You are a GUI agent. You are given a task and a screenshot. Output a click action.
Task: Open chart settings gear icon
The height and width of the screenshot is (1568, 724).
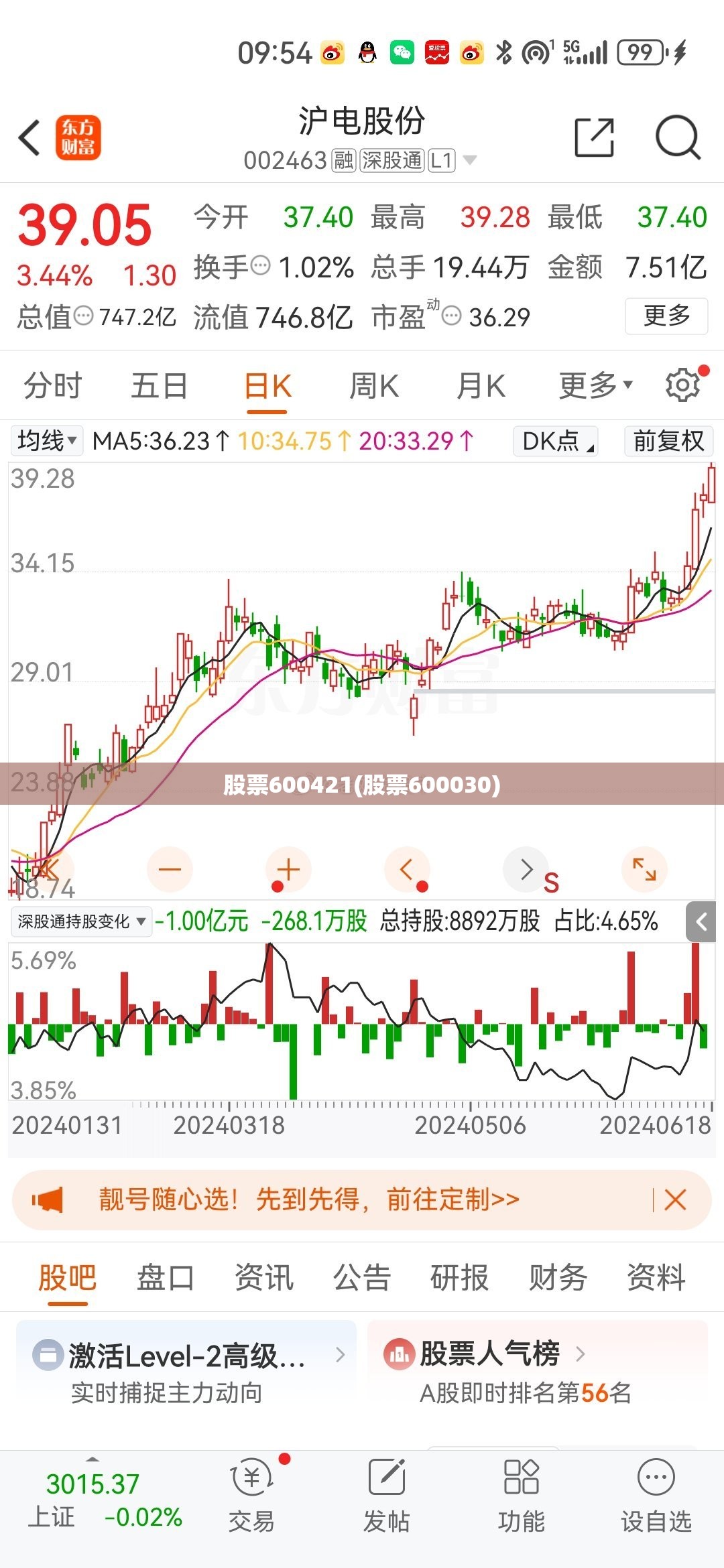[682, 385]
